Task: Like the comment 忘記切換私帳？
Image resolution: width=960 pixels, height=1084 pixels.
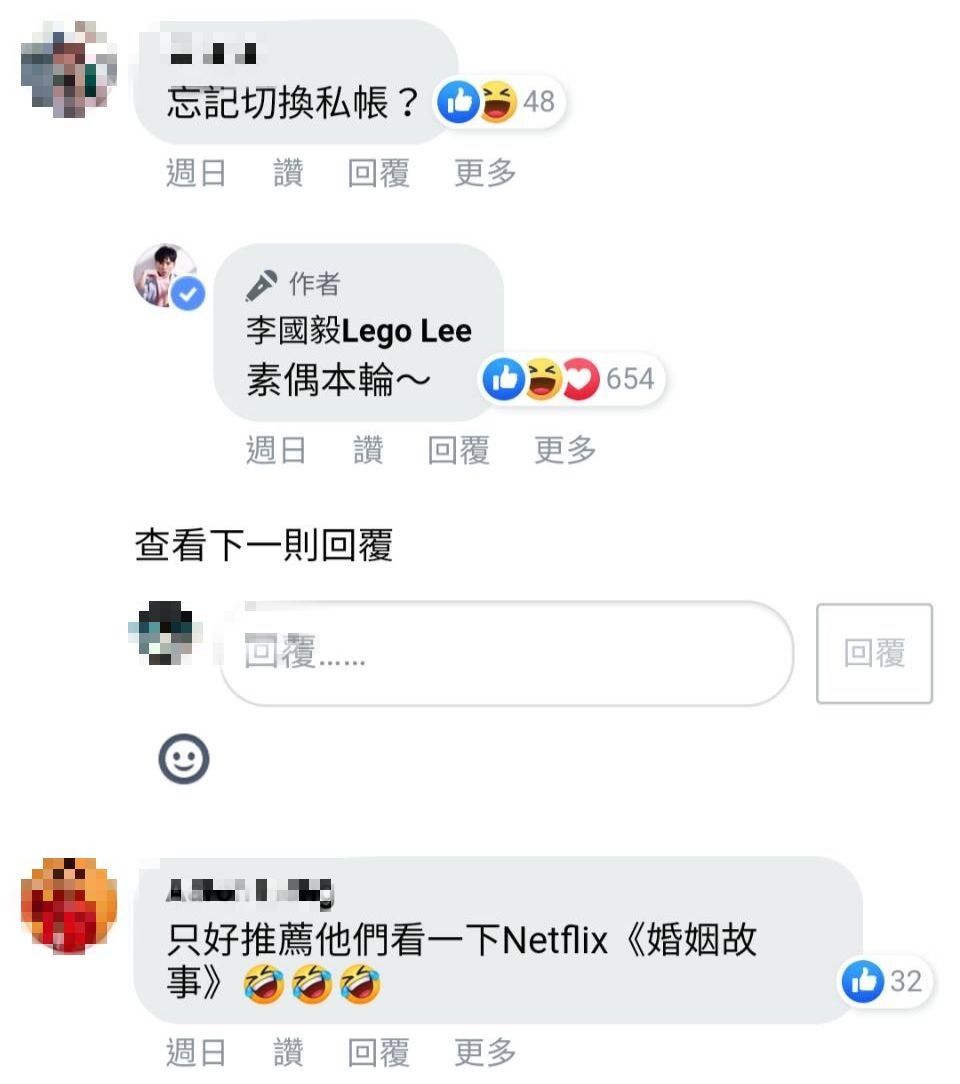Action: (x=288, y=173)
